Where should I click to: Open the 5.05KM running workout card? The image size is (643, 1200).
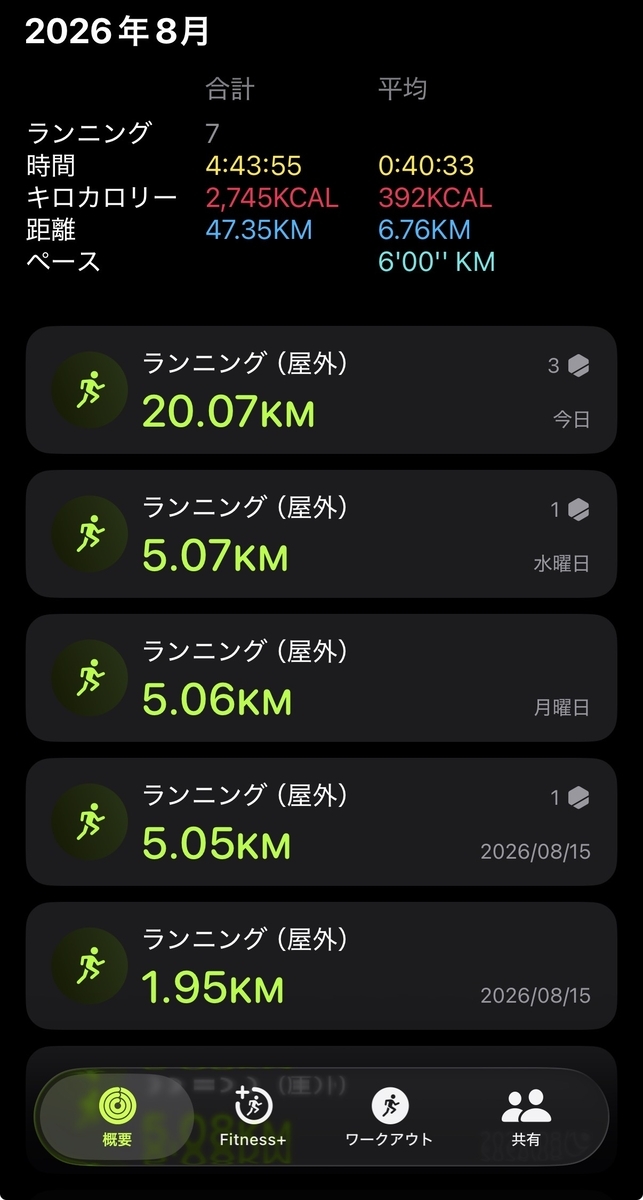pos(321,822)
